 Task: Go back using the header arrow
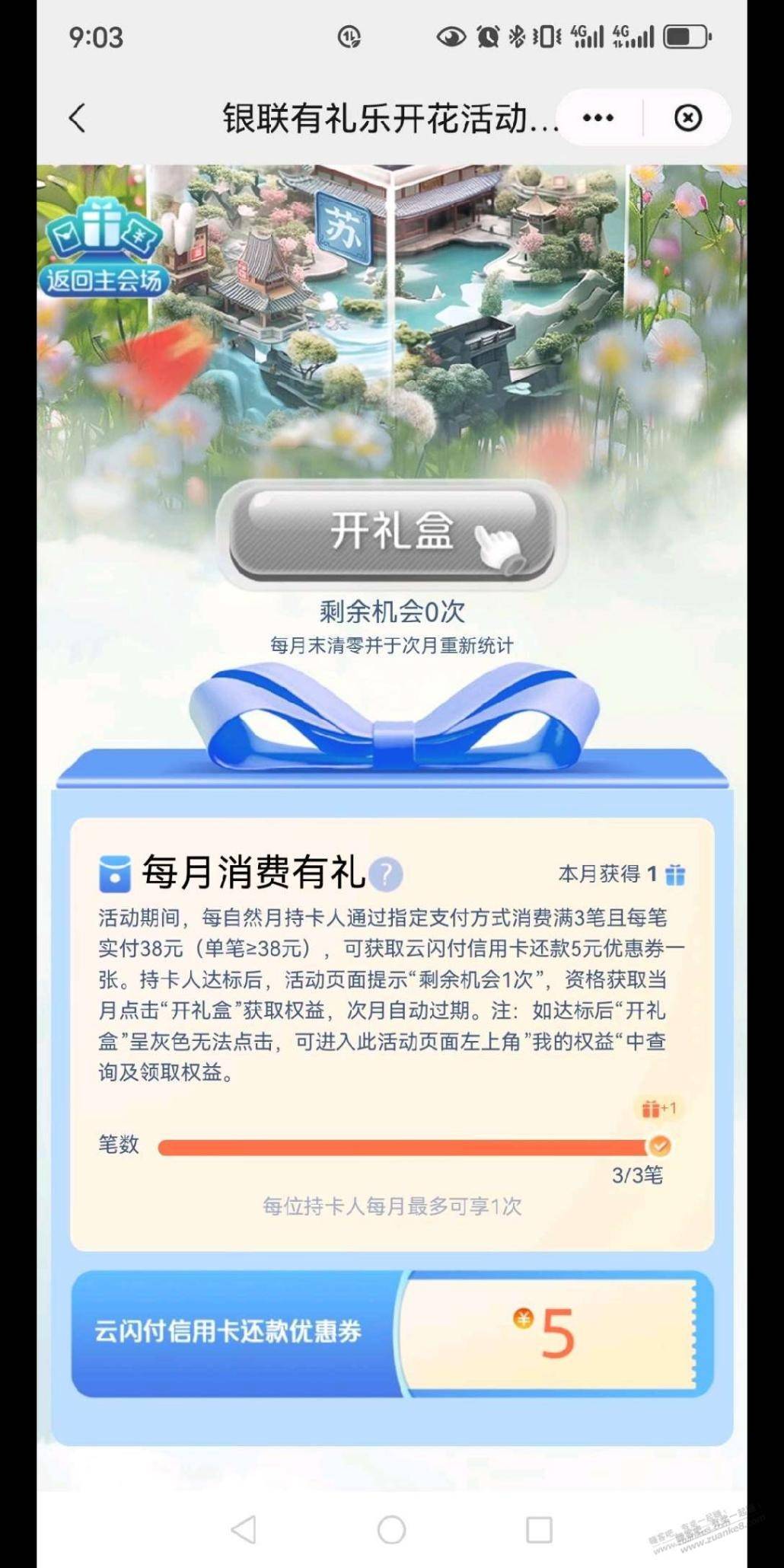pos(78,118)
